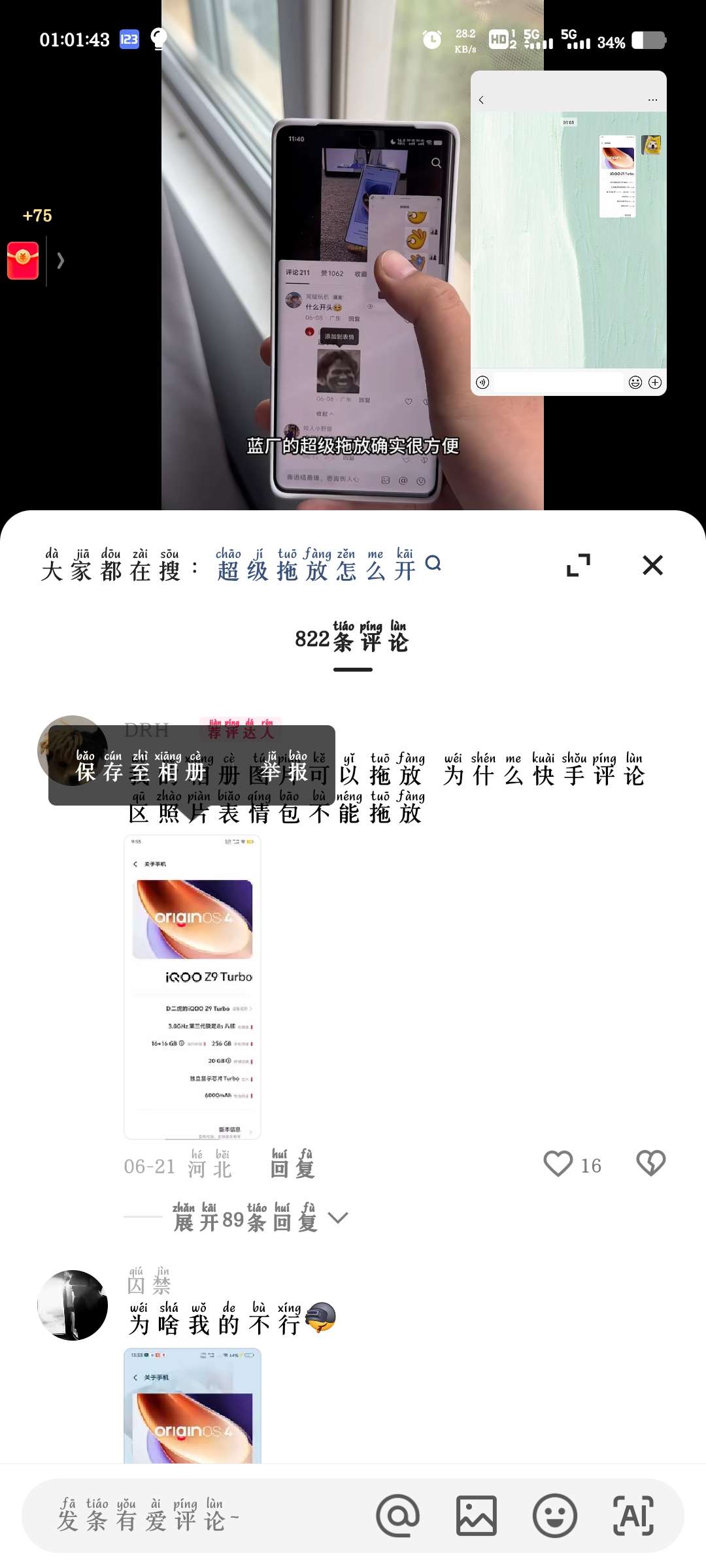Image resolution: width=706 pixels, height=1568 pixels.
Task: Search 超级拖放怎么开 suggestion
Action: click(327, 566)
